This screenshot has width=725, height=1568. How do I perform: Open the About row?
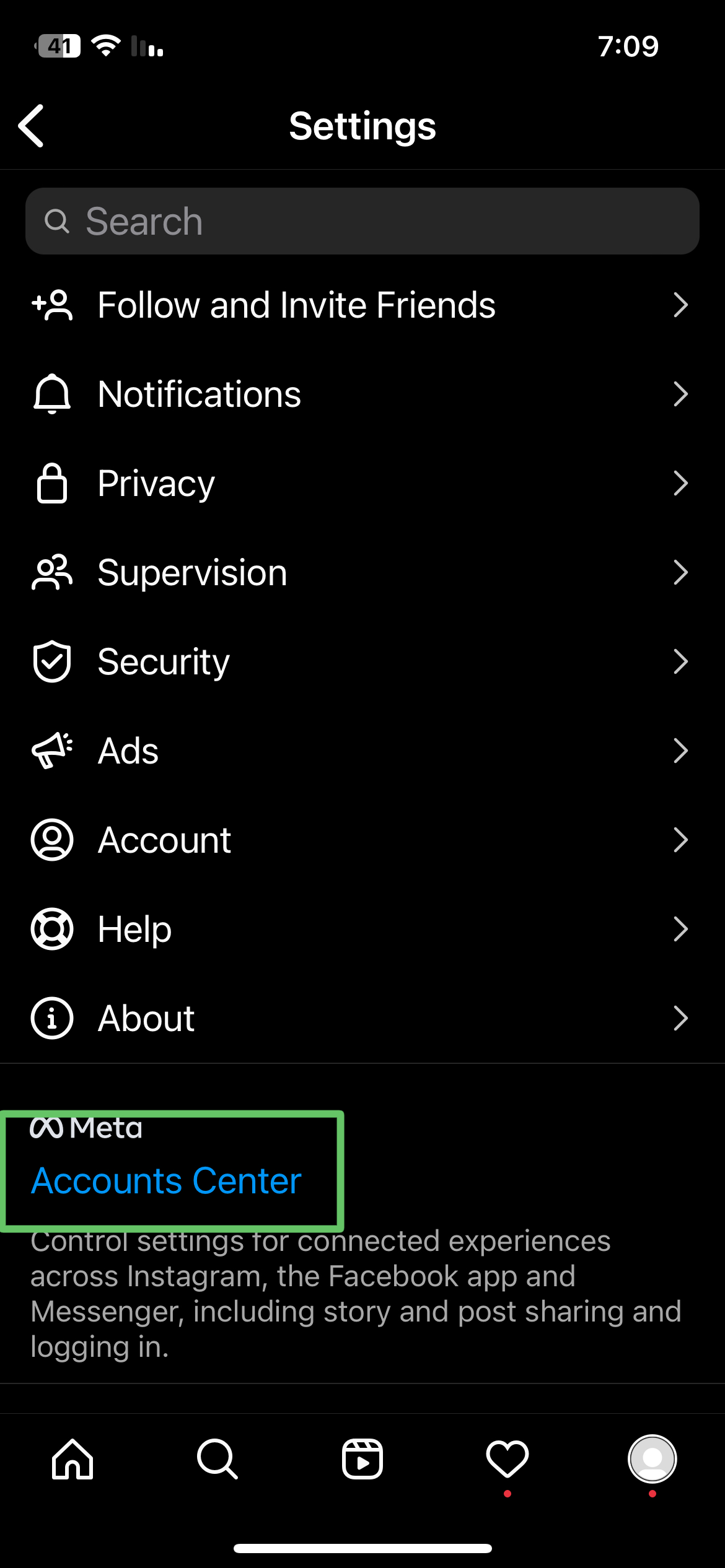coord(362,1019)
